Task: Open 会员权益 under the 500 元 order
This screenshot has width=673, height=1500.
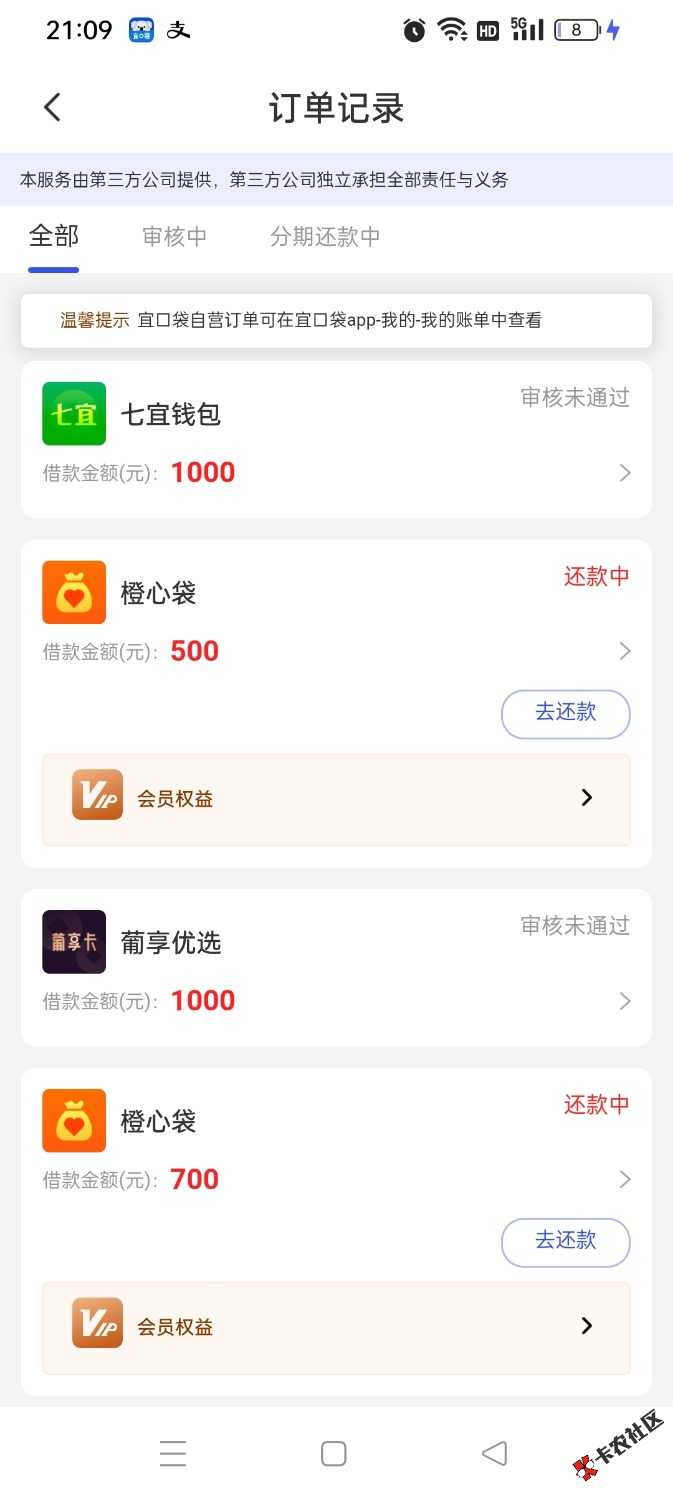Action: (x=336, y=799)
